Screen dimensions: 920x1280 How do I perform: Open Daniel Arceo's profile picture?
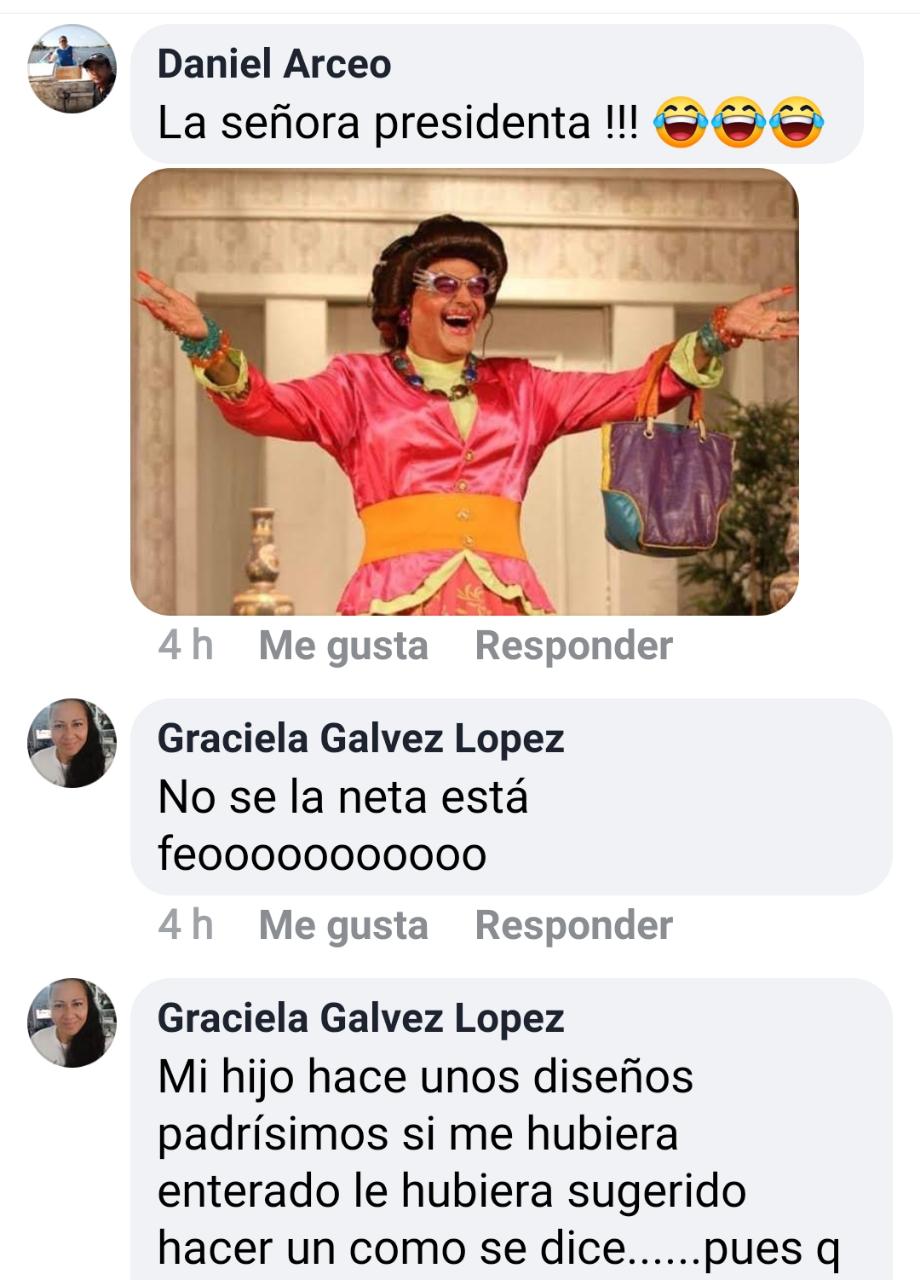(x=71, y=69)
